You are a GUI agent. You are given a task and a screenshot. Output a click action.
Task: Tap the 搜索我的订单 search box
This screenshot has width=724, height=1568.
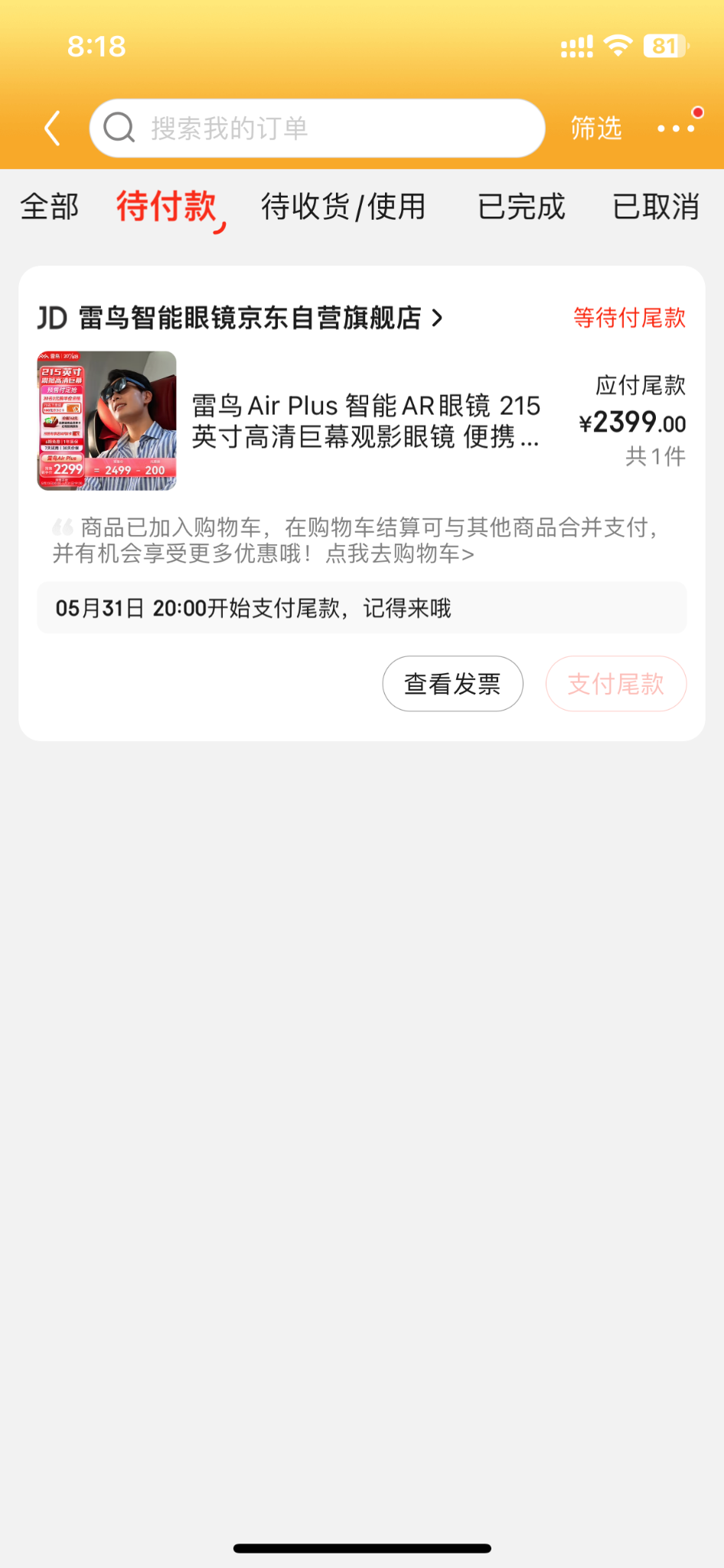pyautogui.click(x=317, y=128)
